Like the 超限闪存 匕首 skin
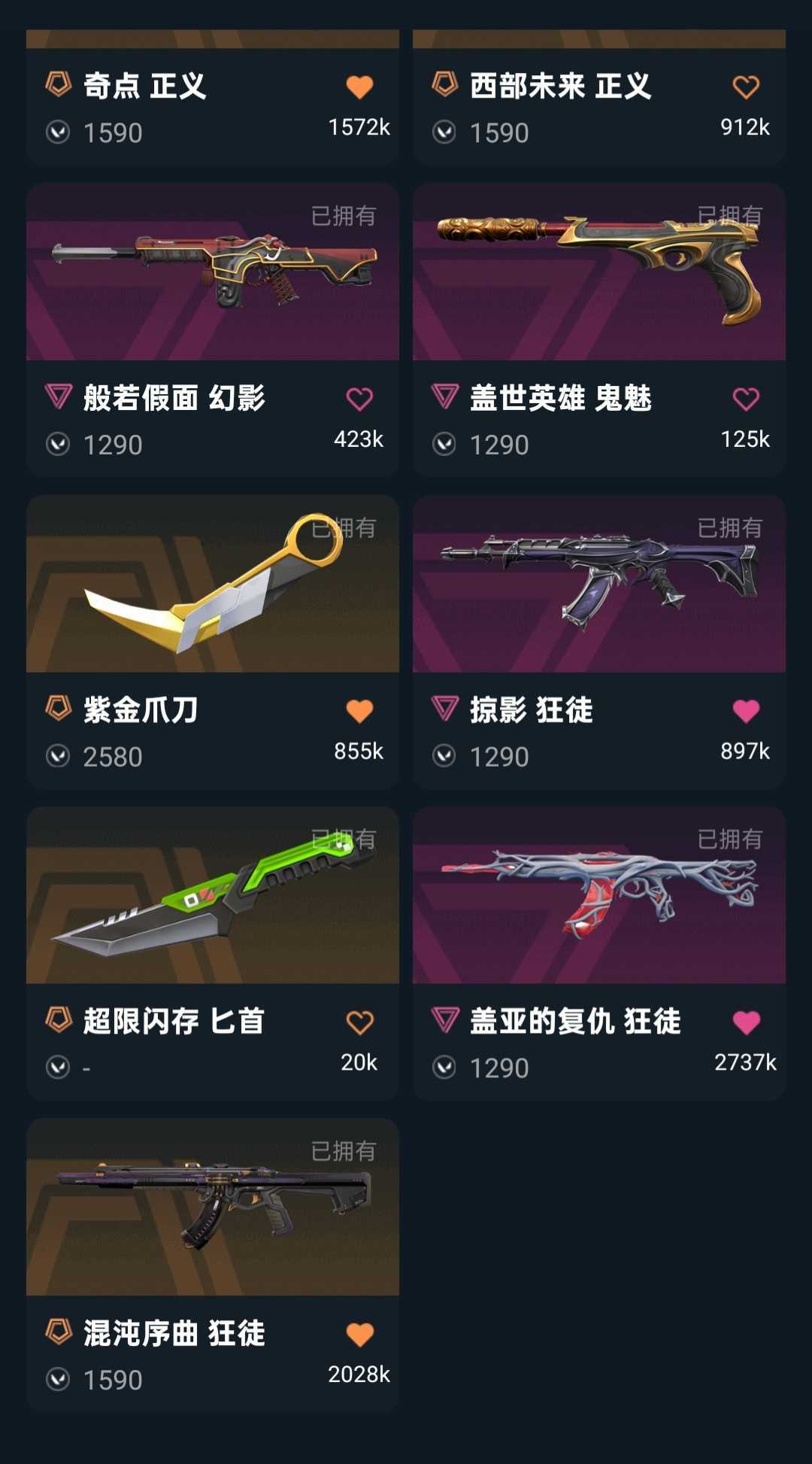This screenshot has height=1464, width=812. click(x=359, y=1022)
